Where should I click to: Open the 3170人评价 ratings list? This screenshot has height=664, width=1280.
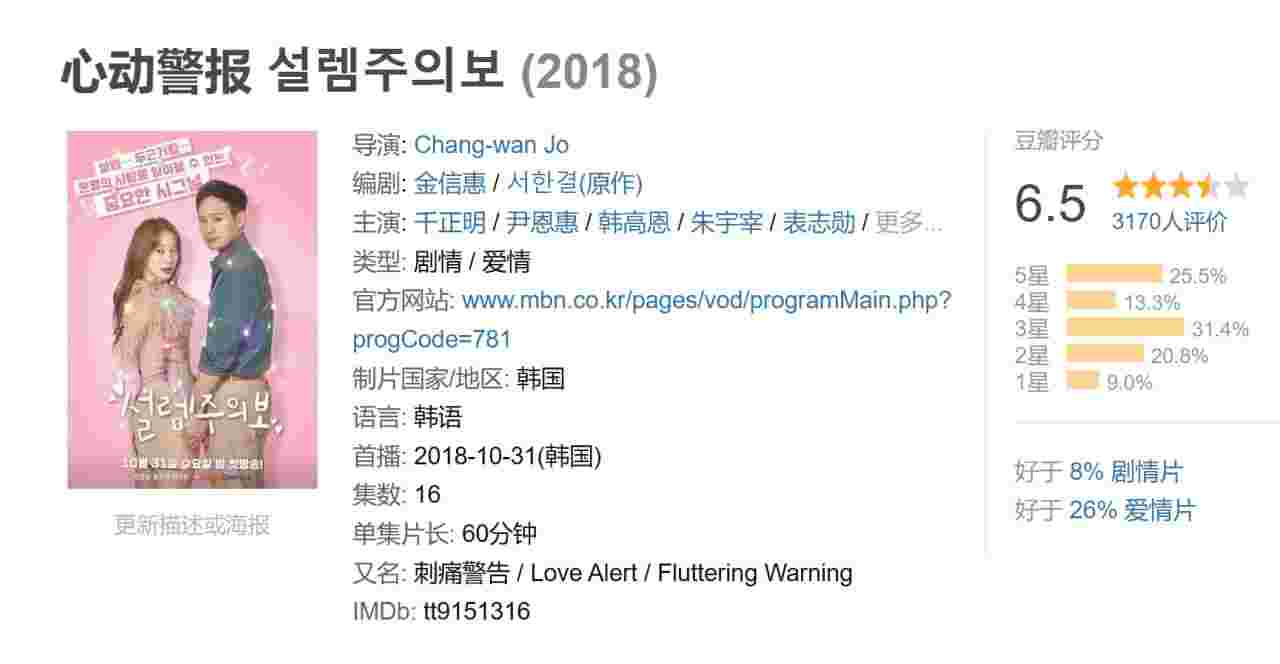click(x=1169, y=222)
